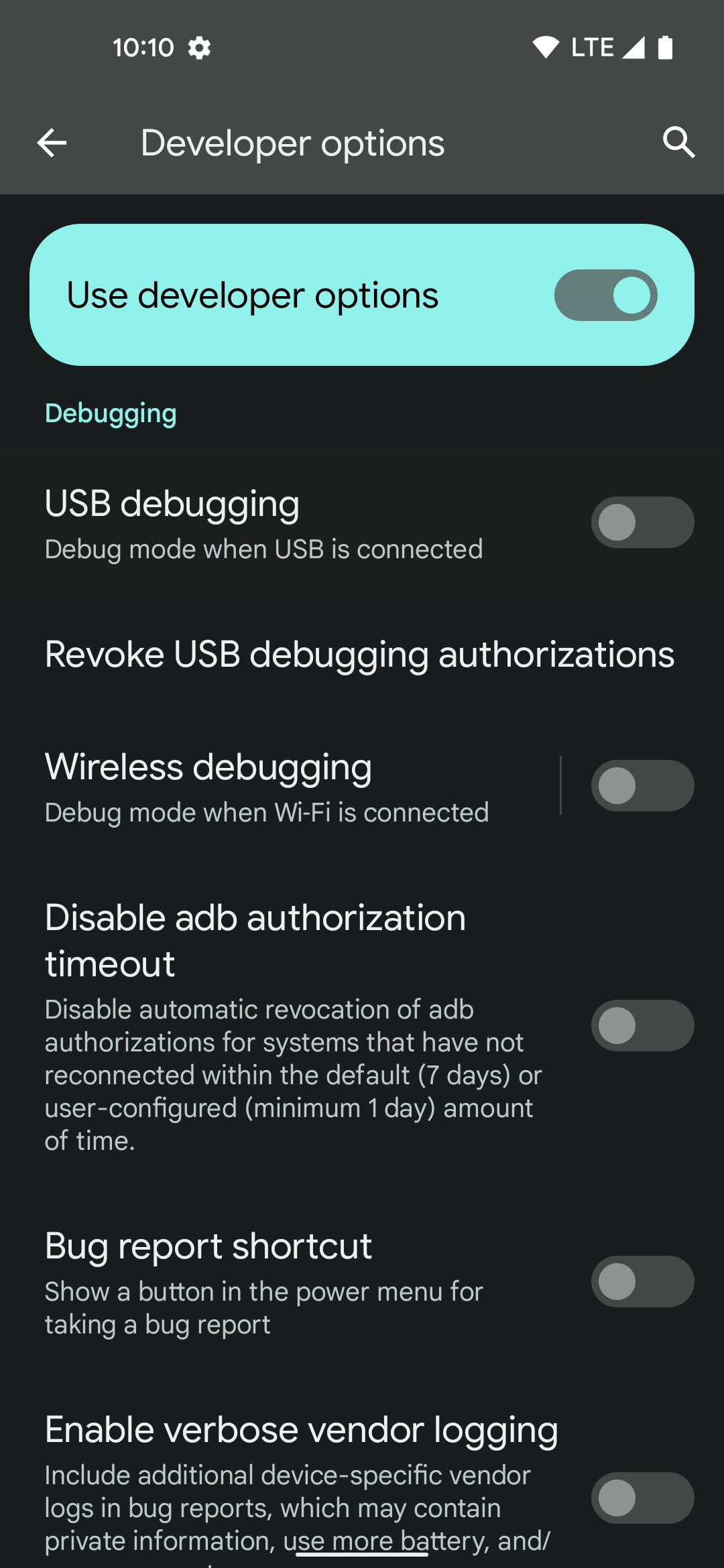Click the back arrow in the top bar
The height and width of the screenshot is (1568, 724).
click(x=51, y=142)
